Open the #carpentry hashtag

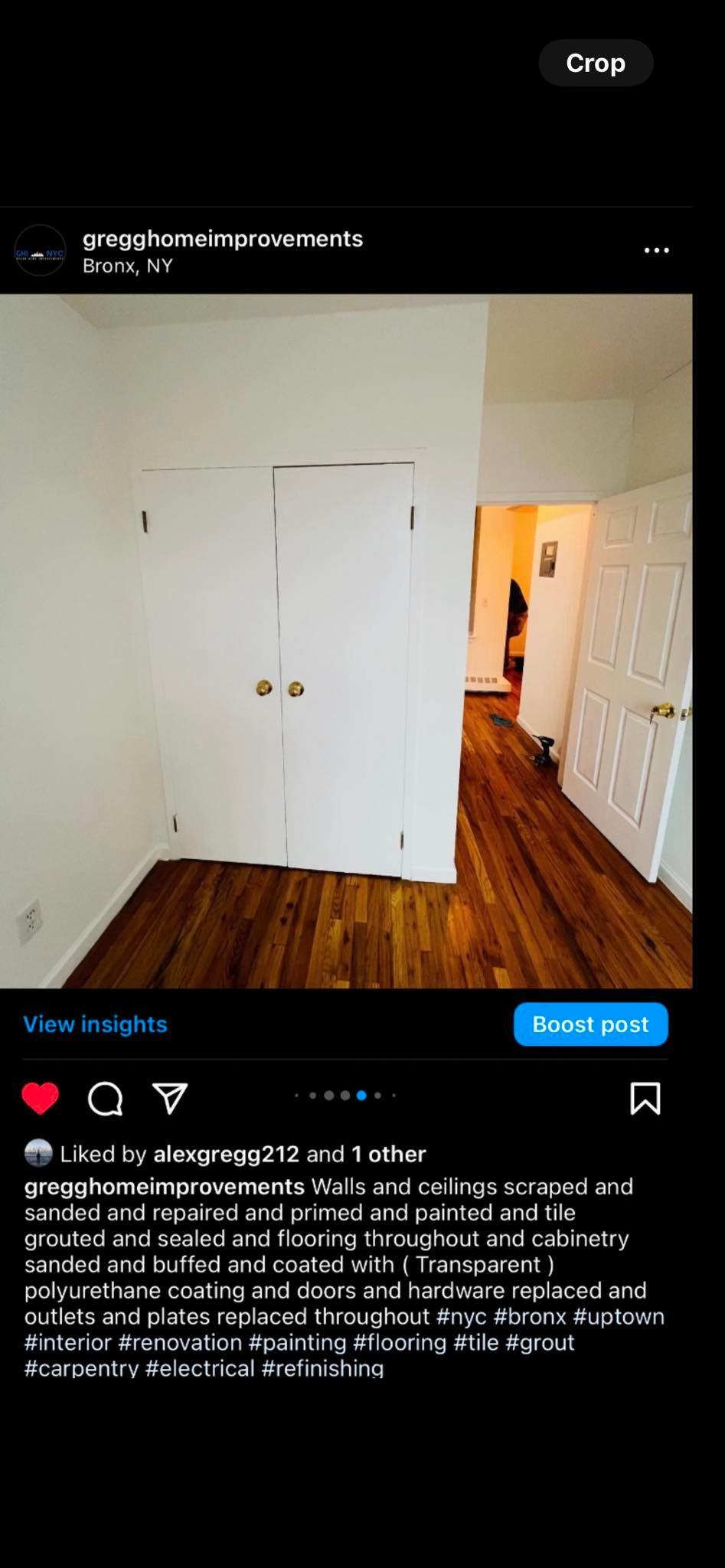click(x=81, y=1368)
